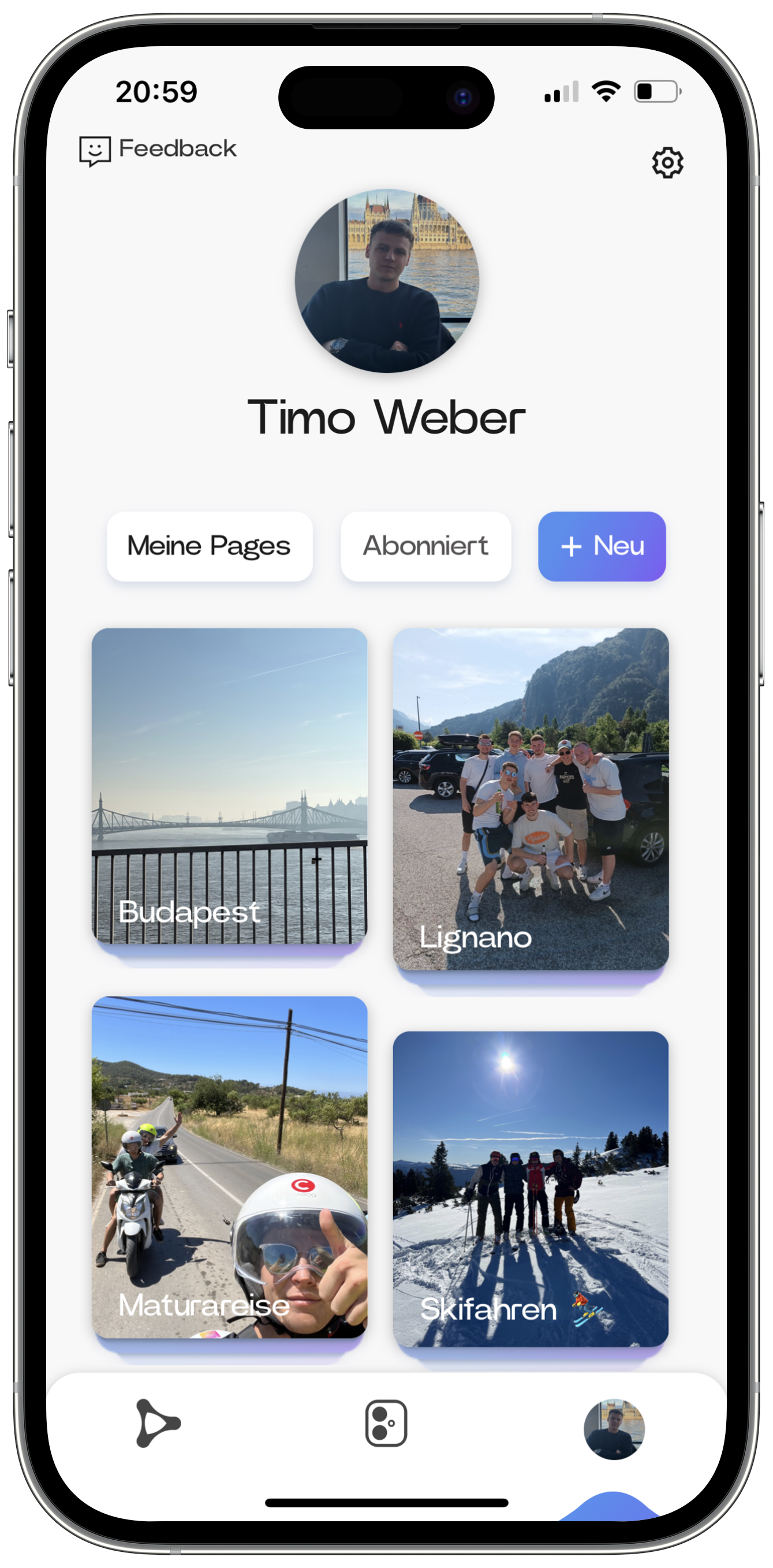Go to the home feed tab
773x1568 pixels.
(x=157, y=1423)
